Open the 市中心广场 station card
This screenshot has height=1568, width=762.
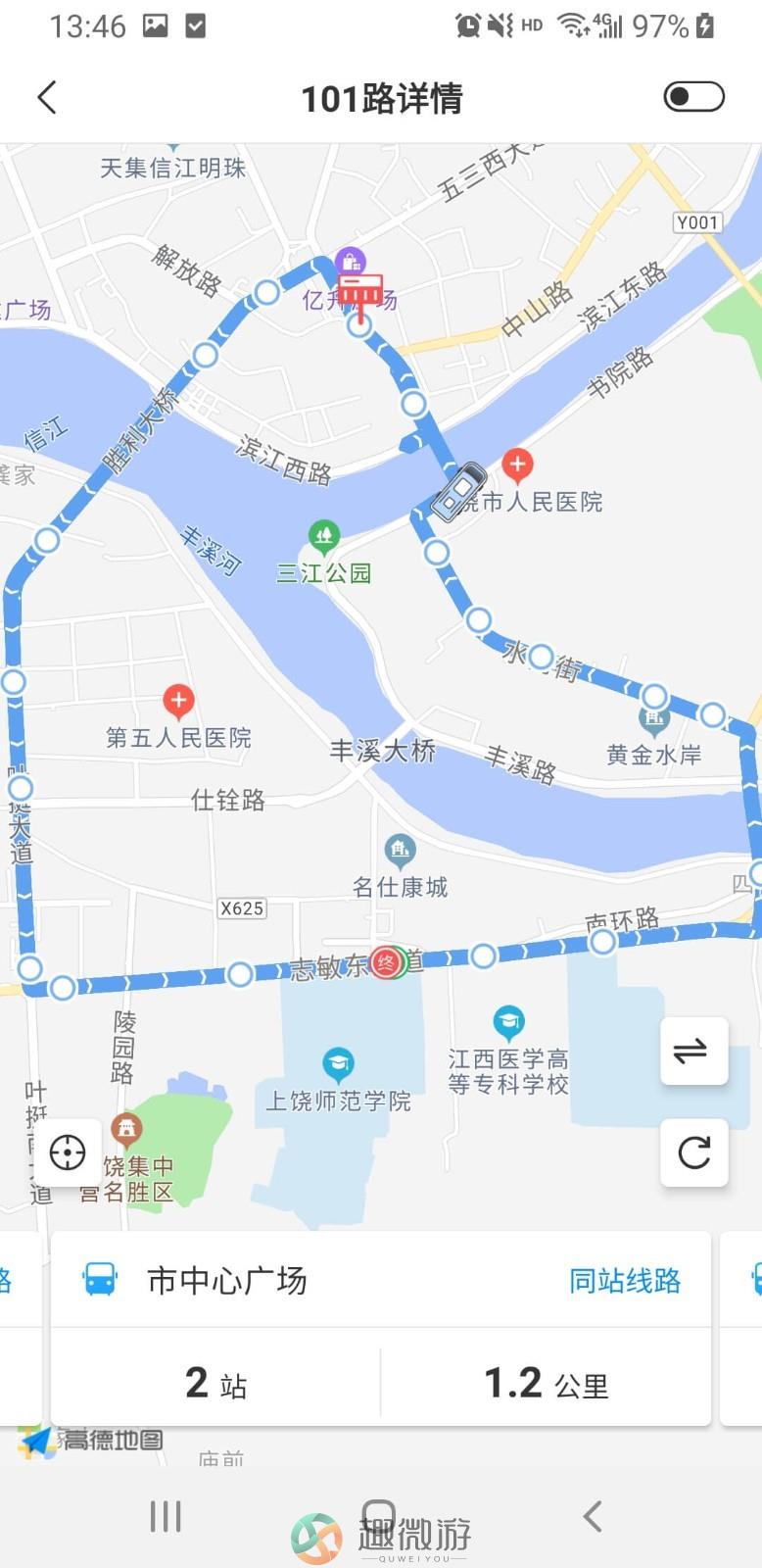[380, 1328]
